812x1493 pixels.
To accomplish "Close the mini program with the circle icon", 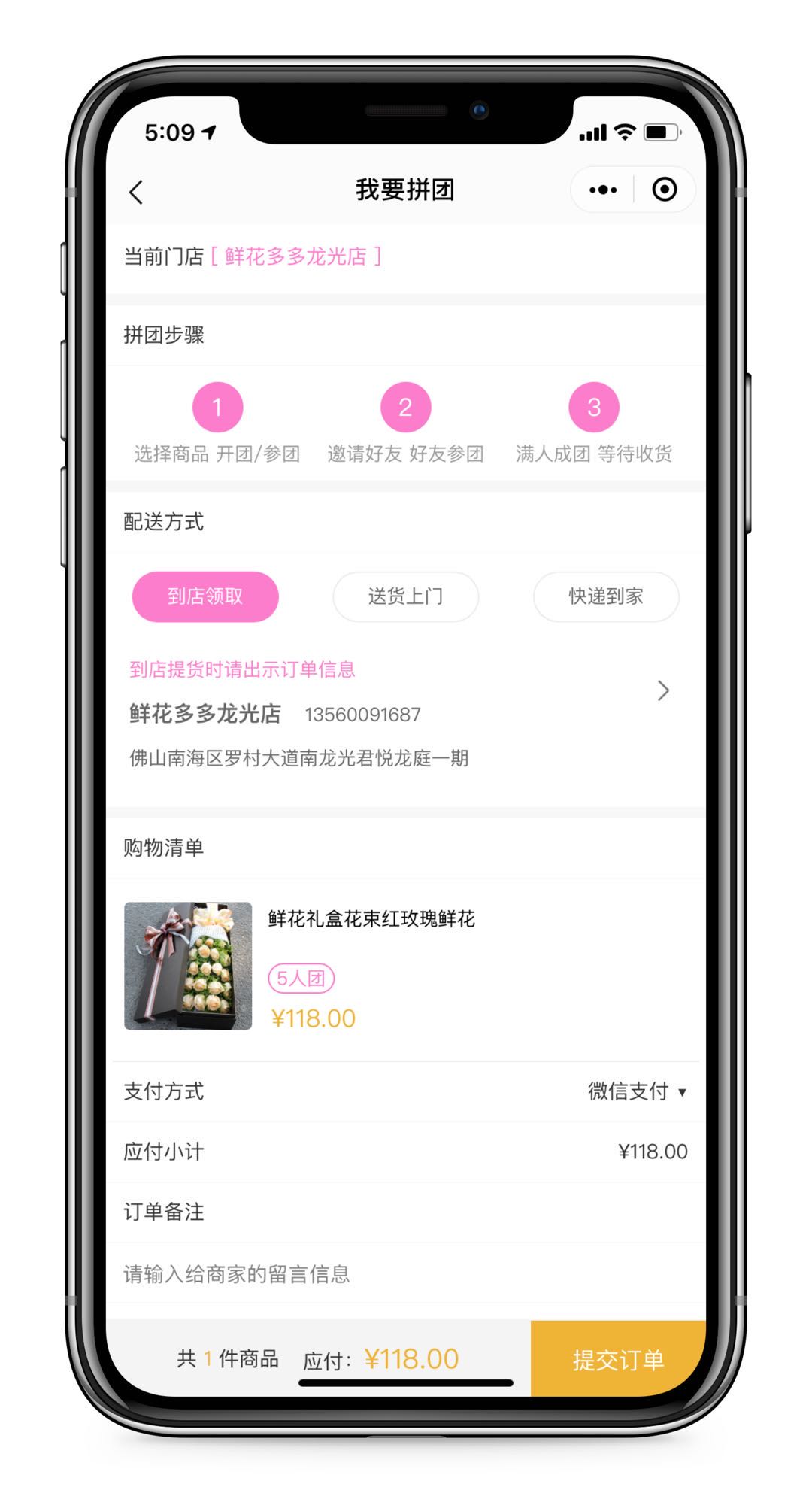I will [x=665, y=190].
